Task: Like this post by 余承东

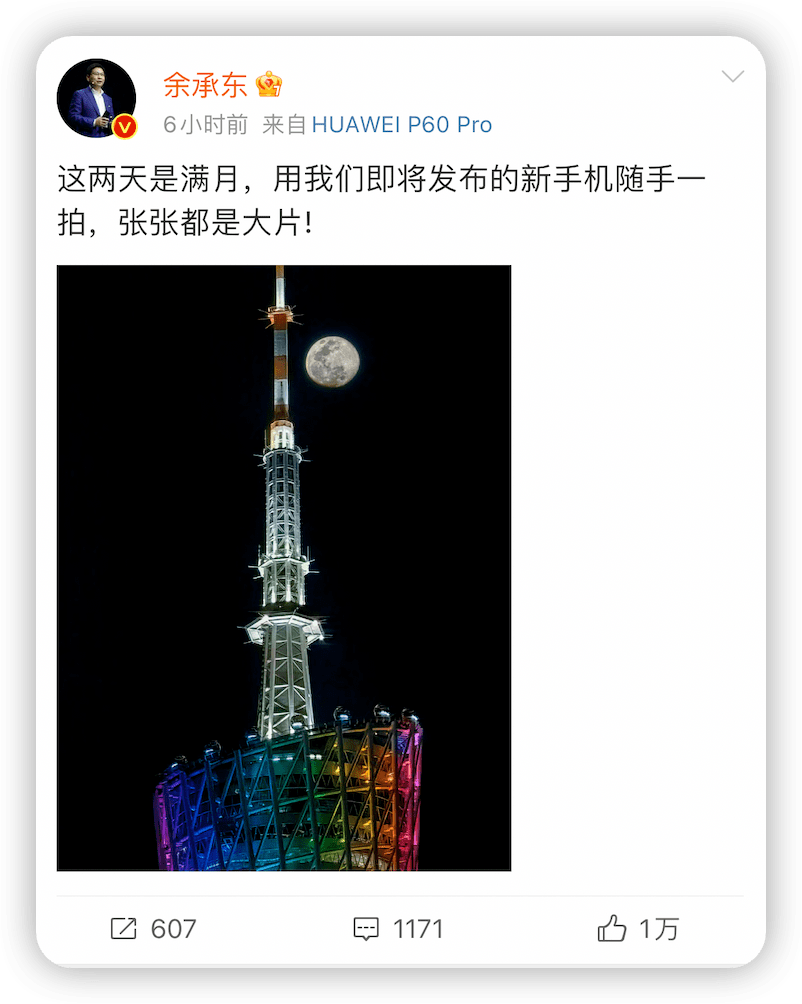Action: tap(638, 929)
